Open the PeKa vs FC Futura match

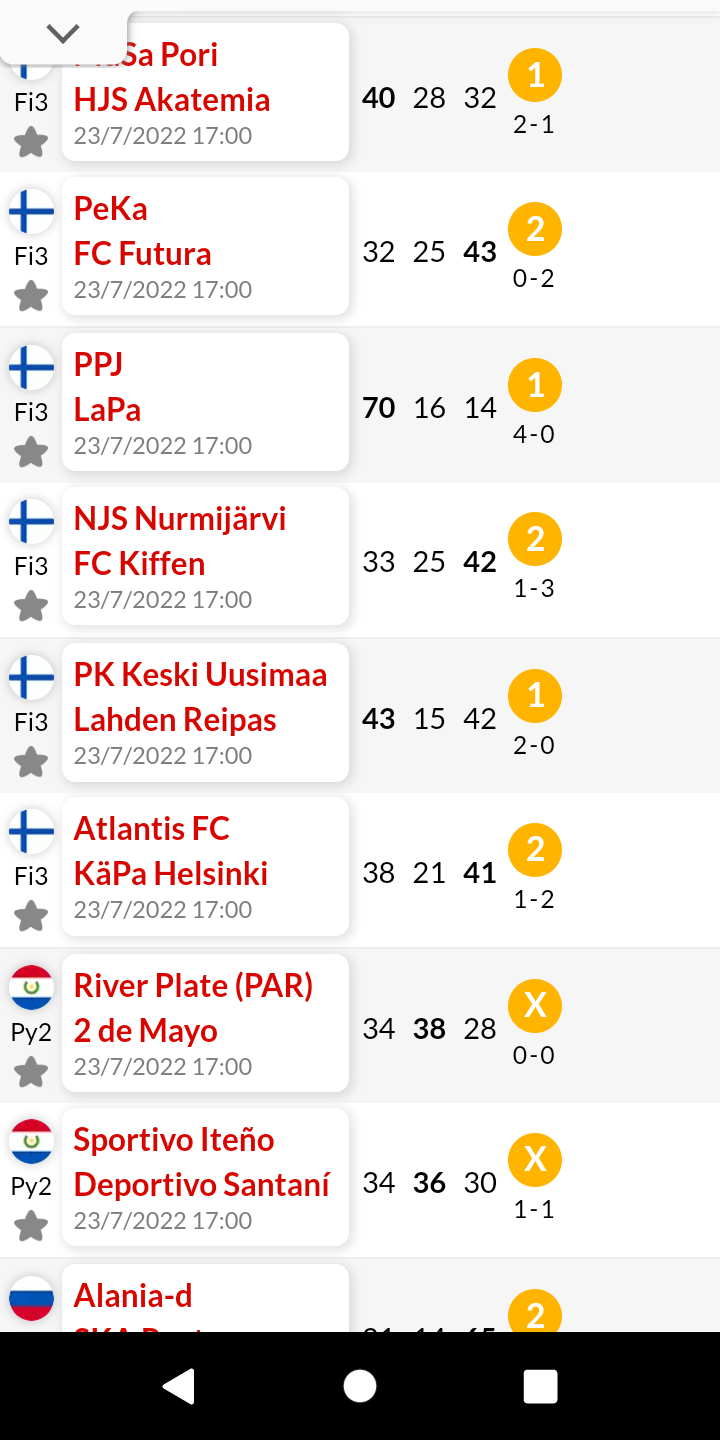[x=205, y=246]
